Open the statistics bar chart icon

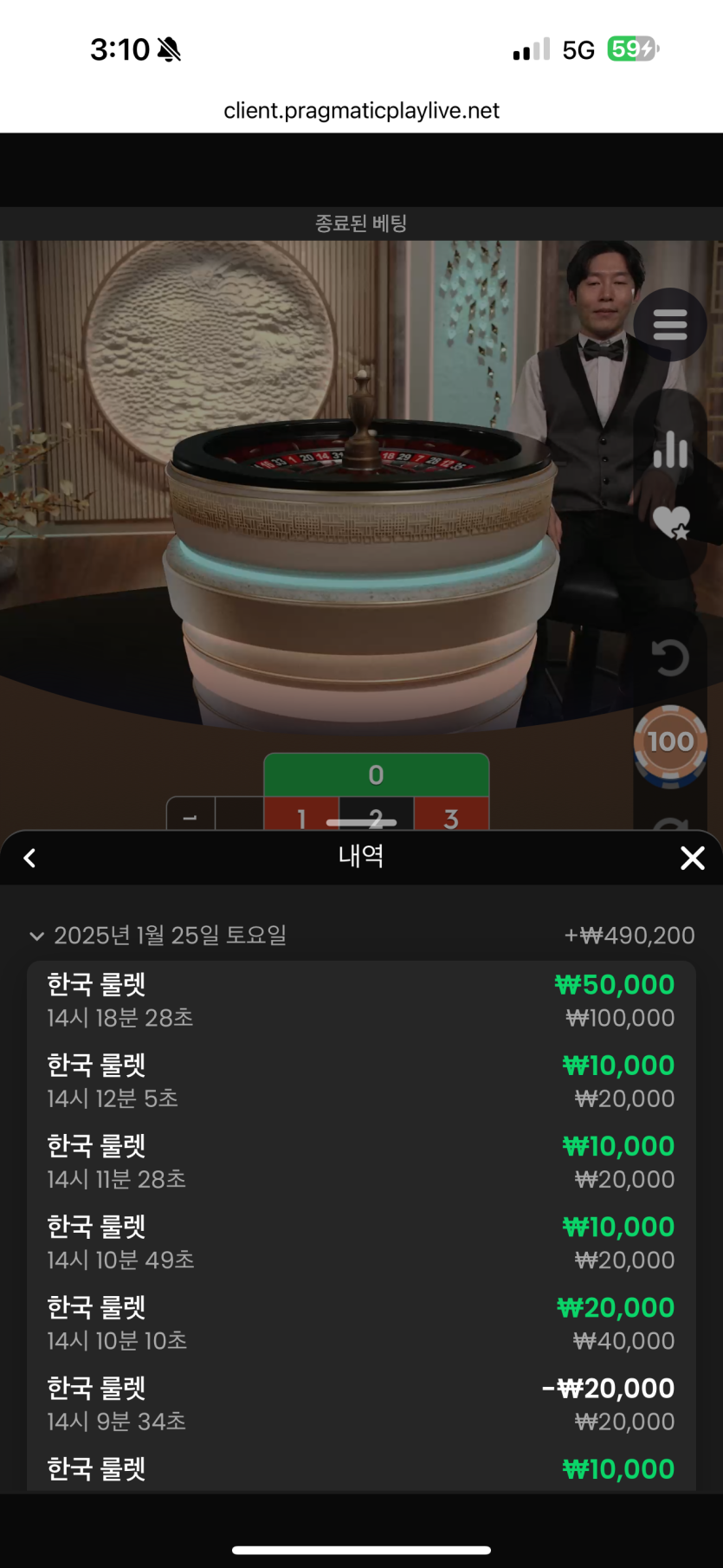click(x=670, y=449)
